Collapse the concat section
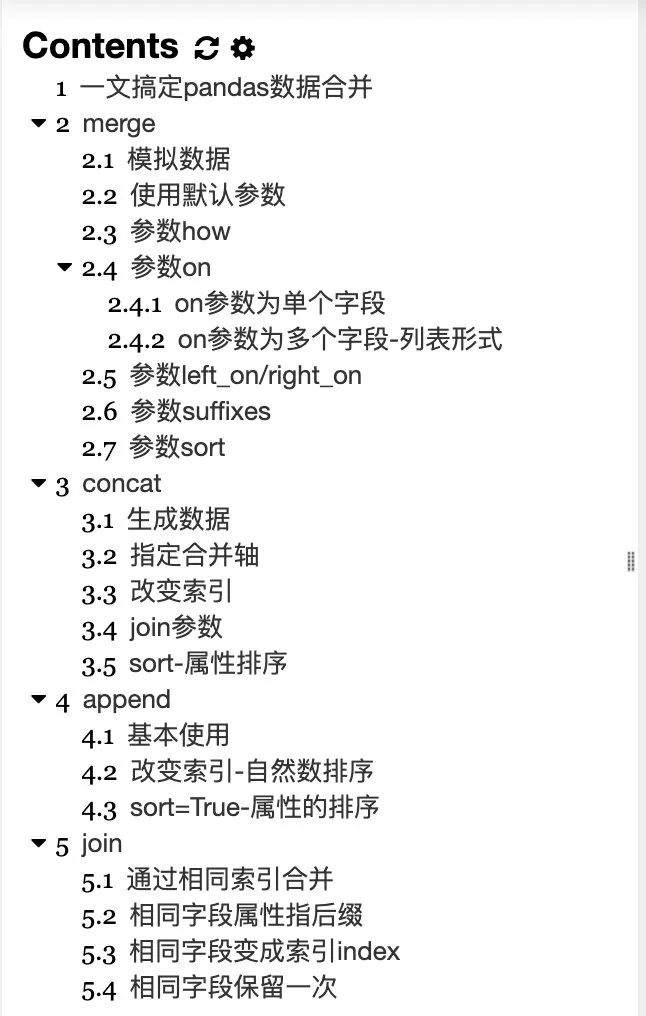The width and height of the screenshot is (646, 1016). 38,483
